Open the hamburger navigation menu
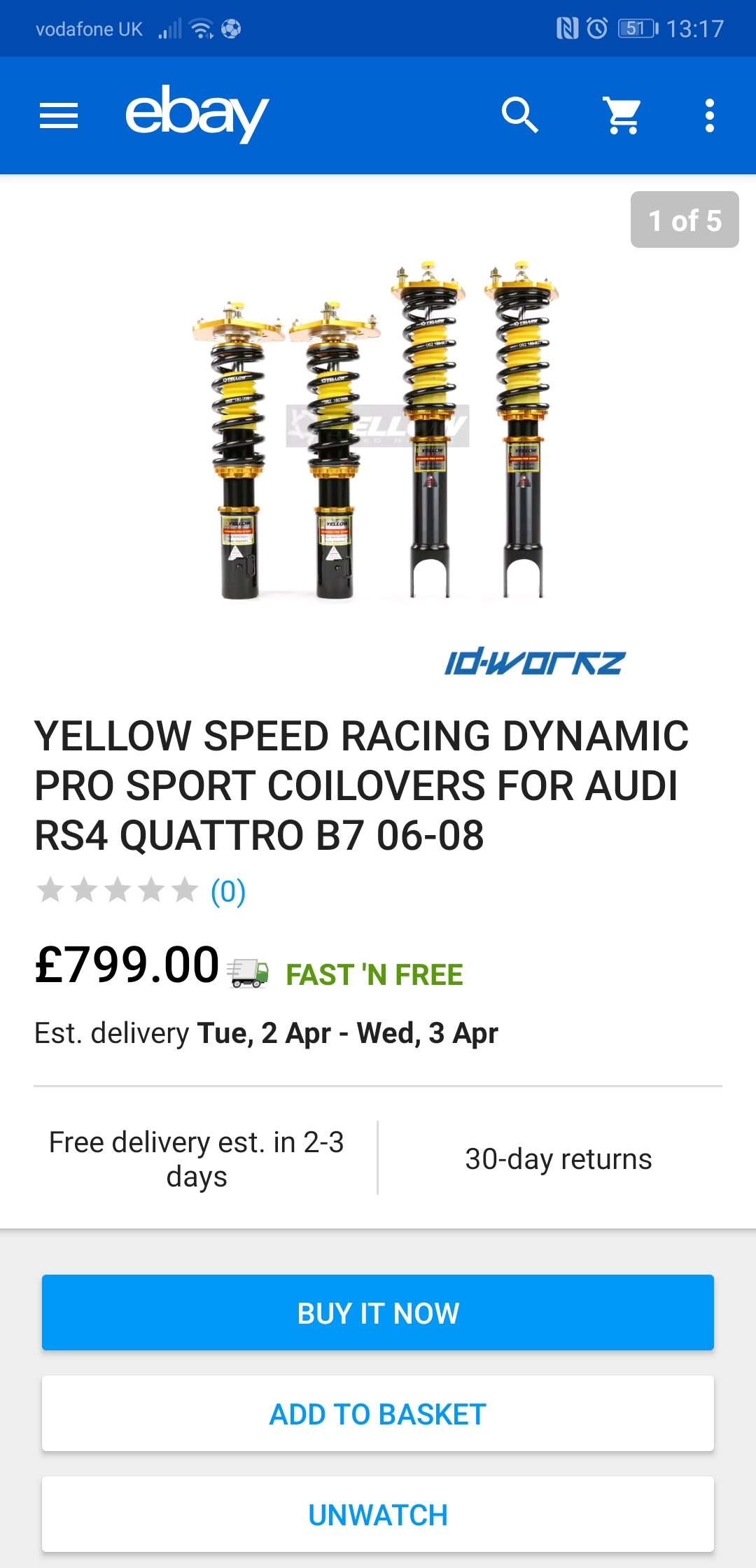This screenshot has height=1568, width=756. tap(59, 115)
